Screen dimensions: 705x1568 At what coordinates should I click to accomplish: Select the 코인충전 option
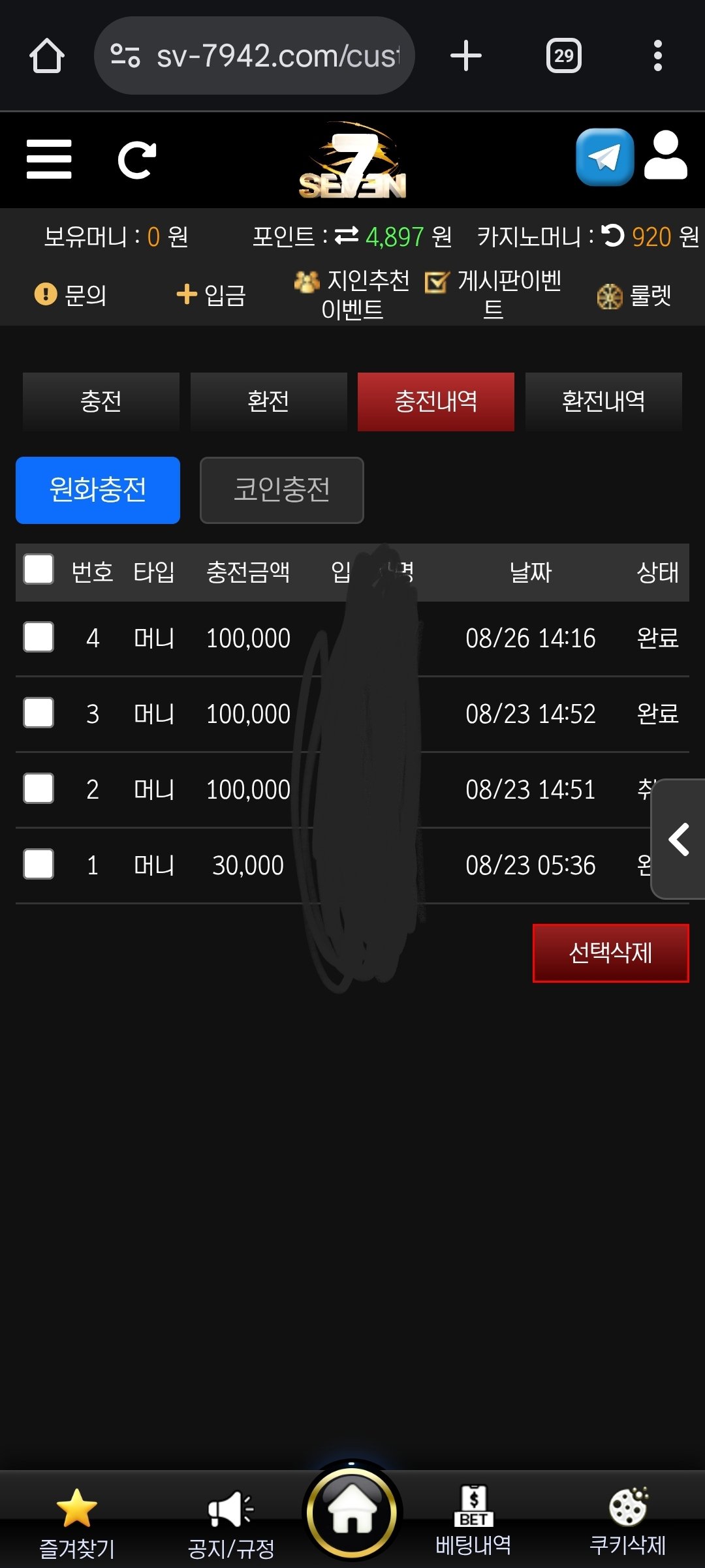tap(281, 490)
